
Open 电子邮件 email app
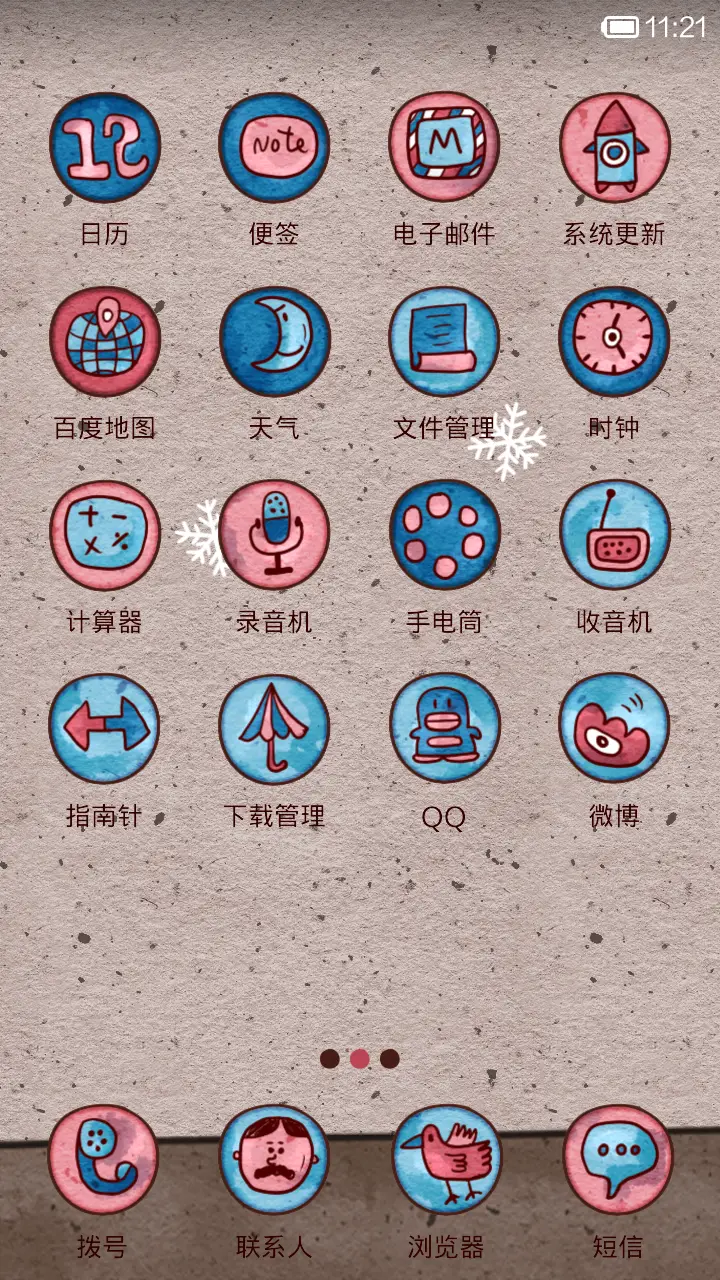pyautogui.click(x=445, y=146)
